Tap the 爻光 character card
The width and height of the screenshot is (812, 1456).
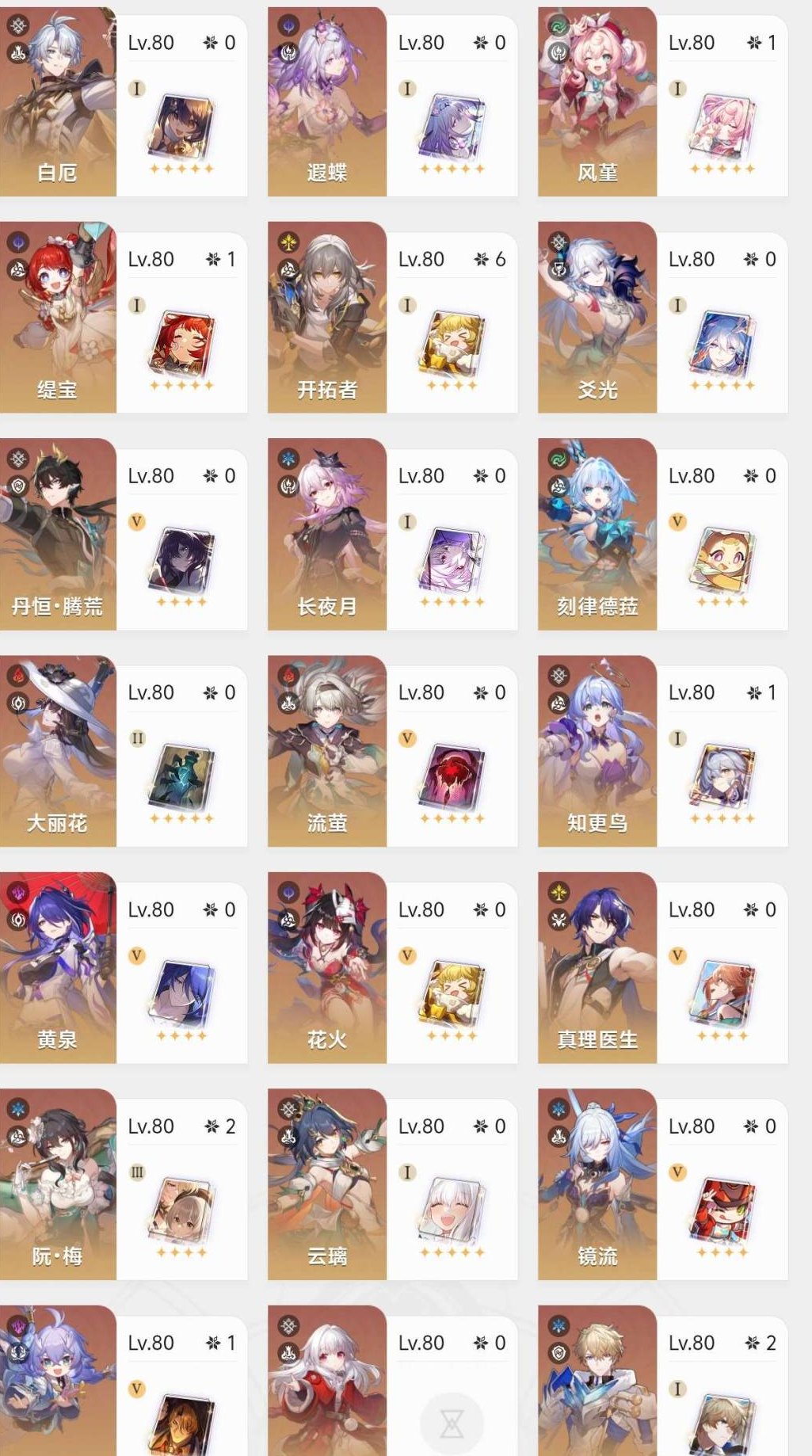[597, 318]
